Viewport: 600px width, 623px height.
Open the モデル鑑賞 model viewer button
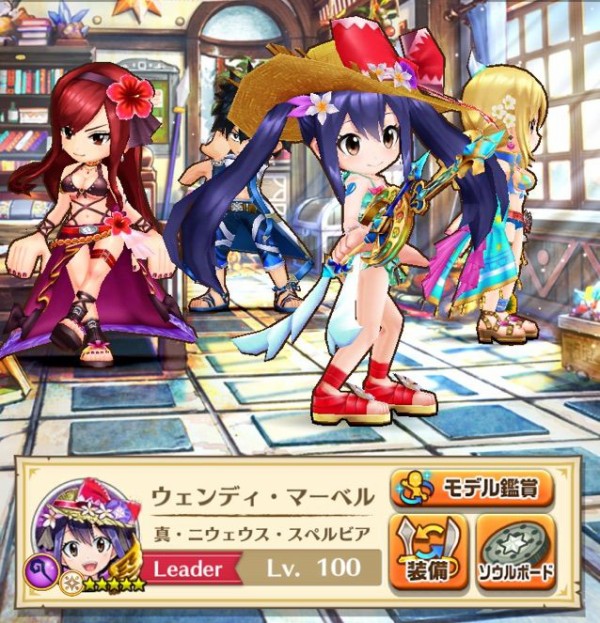coord(472,489)
